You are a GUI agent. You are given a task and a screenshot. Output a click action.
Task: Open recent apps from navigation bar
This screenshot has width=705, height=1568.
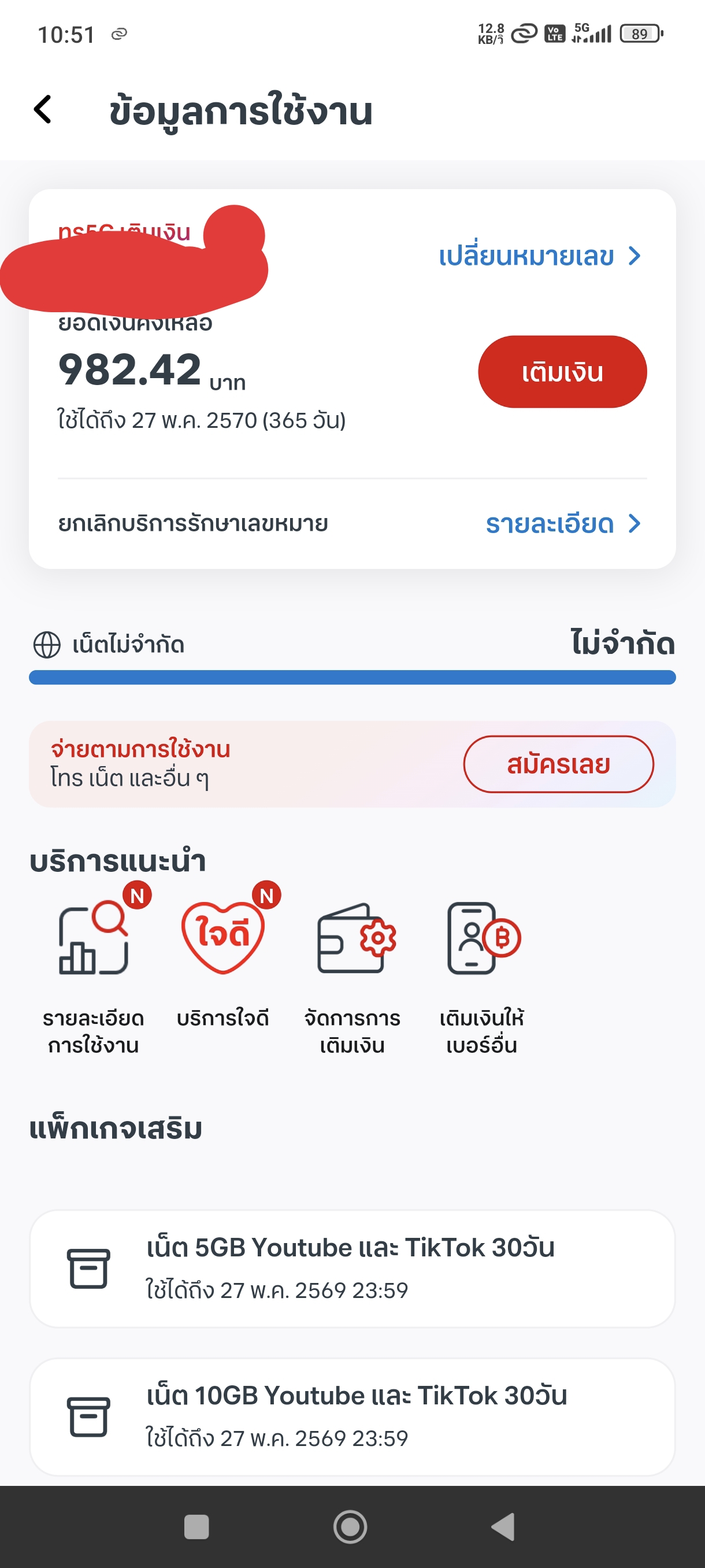tap(196, 1526)
